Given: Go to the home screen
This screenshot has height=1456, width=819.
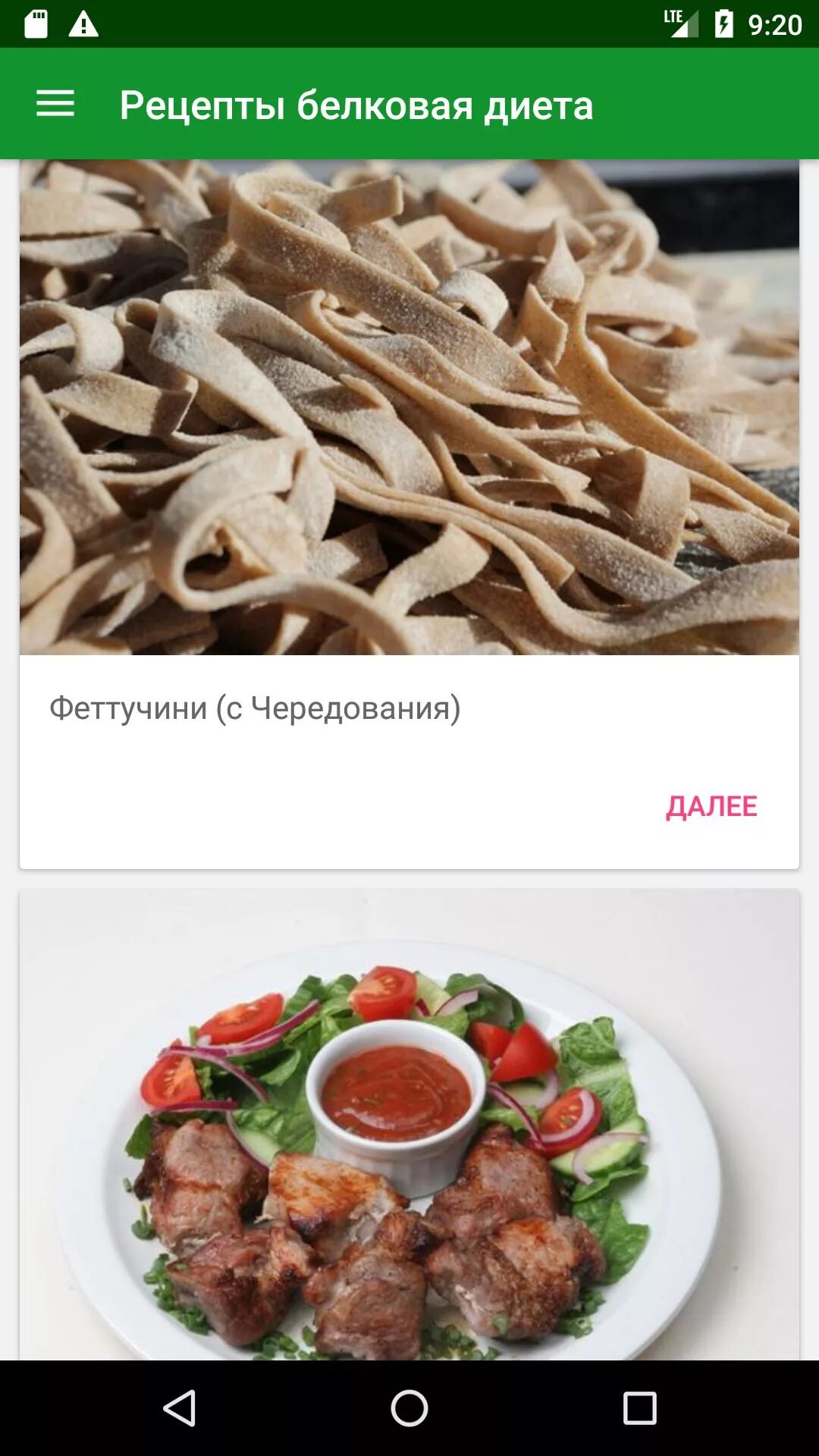Looking at the screenshot, I should click(x=409, y=1408).
